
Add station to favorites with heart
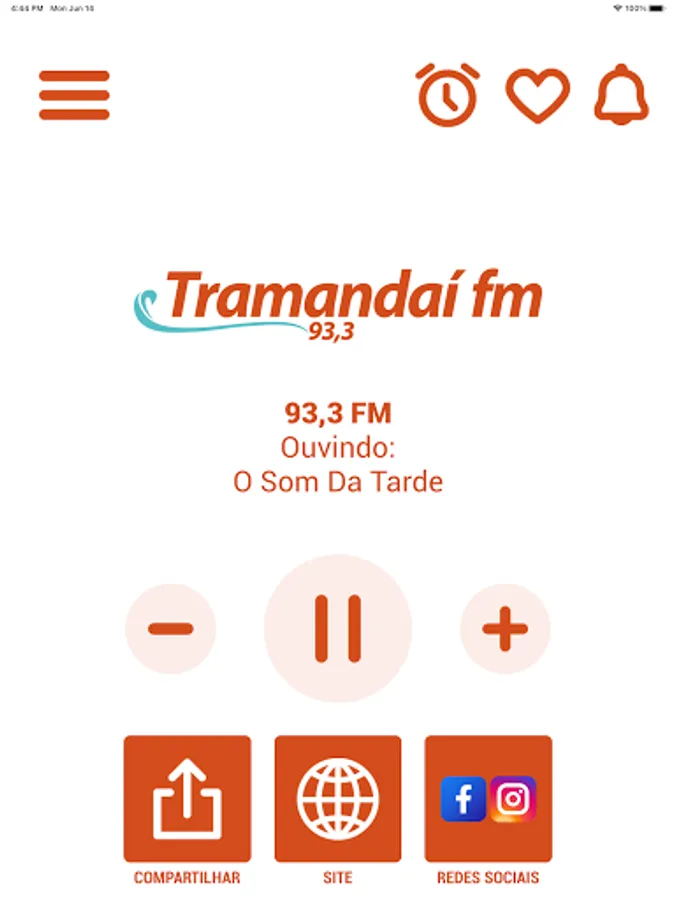537,96
